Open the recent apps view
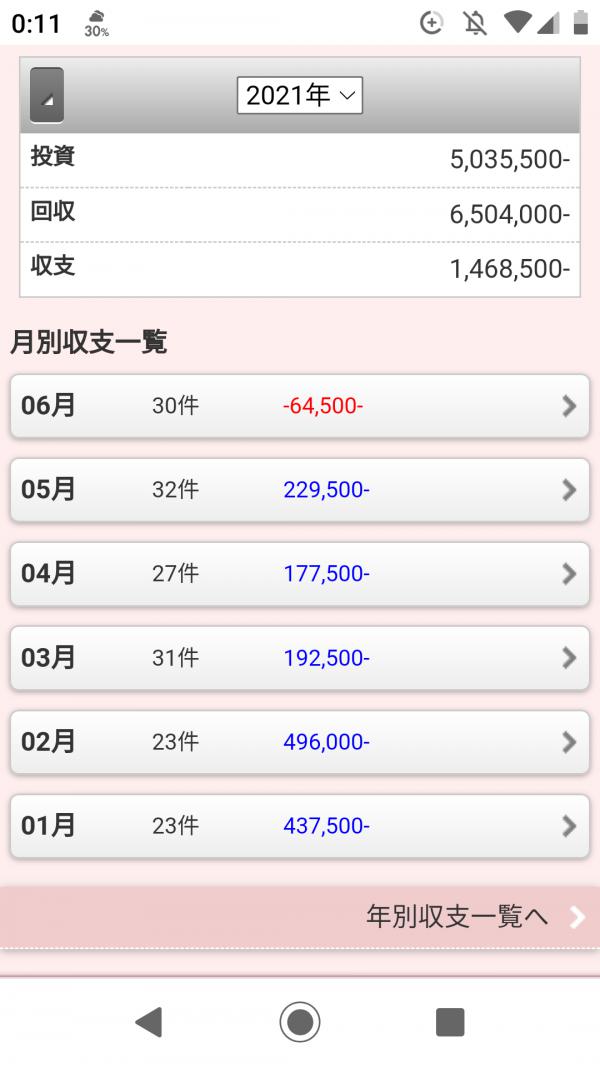The width and height of the screenshot is (600, 1067). pyautogui.click(x=450, y=1022)
